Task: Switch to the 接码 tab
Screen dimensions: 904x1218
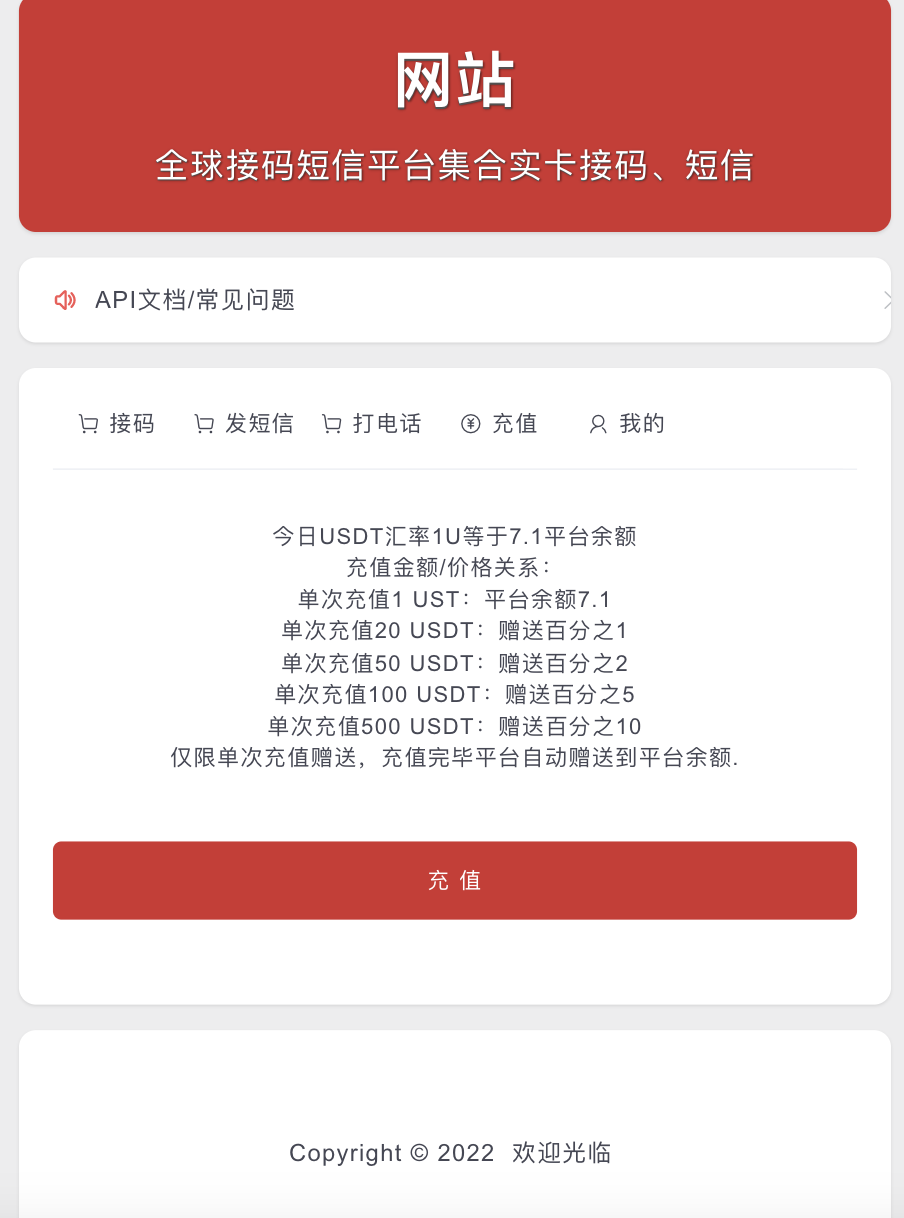Action: pos(118,424)
